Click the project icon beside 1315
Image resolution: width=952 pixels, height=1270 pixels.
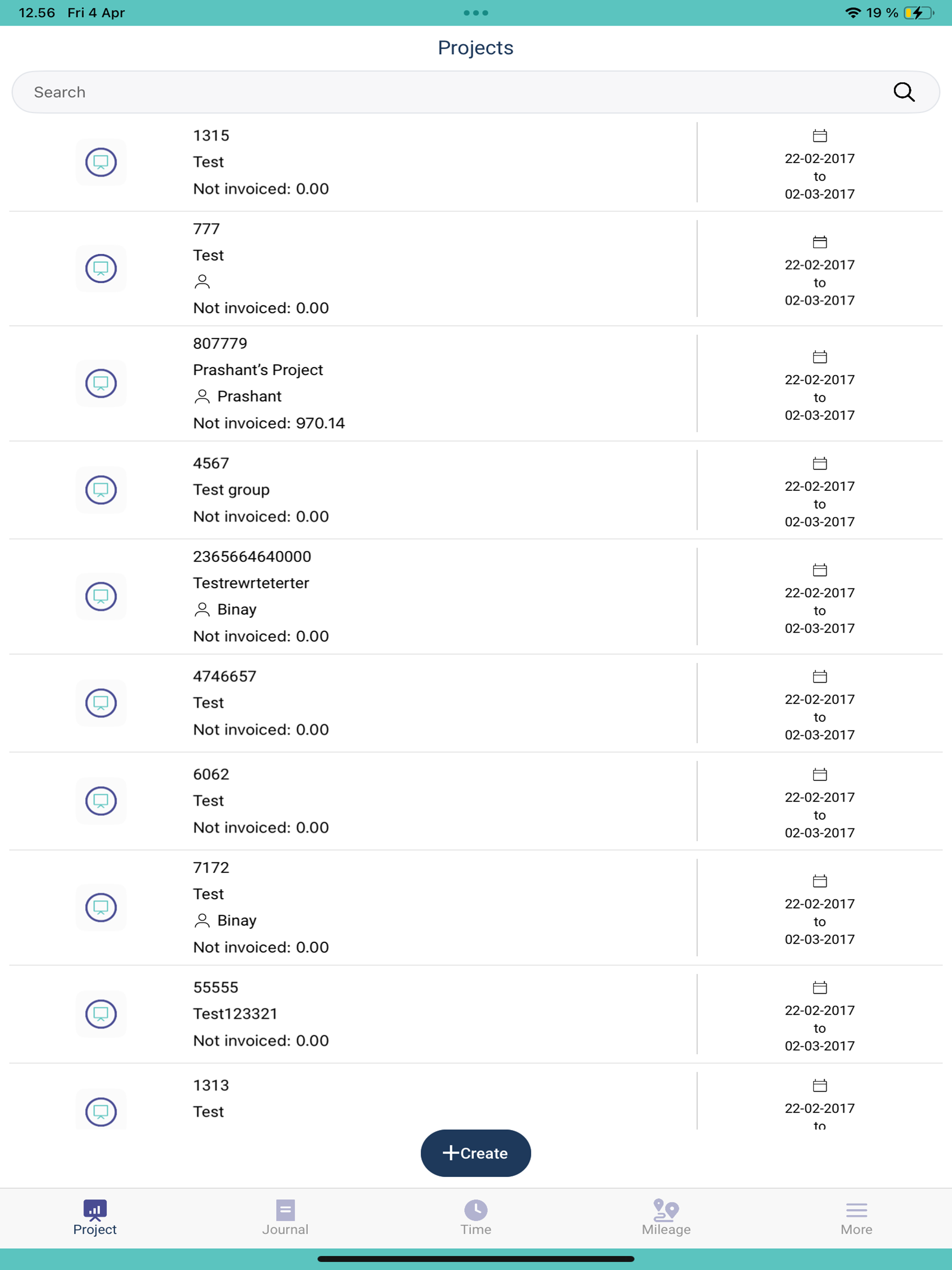tap(100, 162)
